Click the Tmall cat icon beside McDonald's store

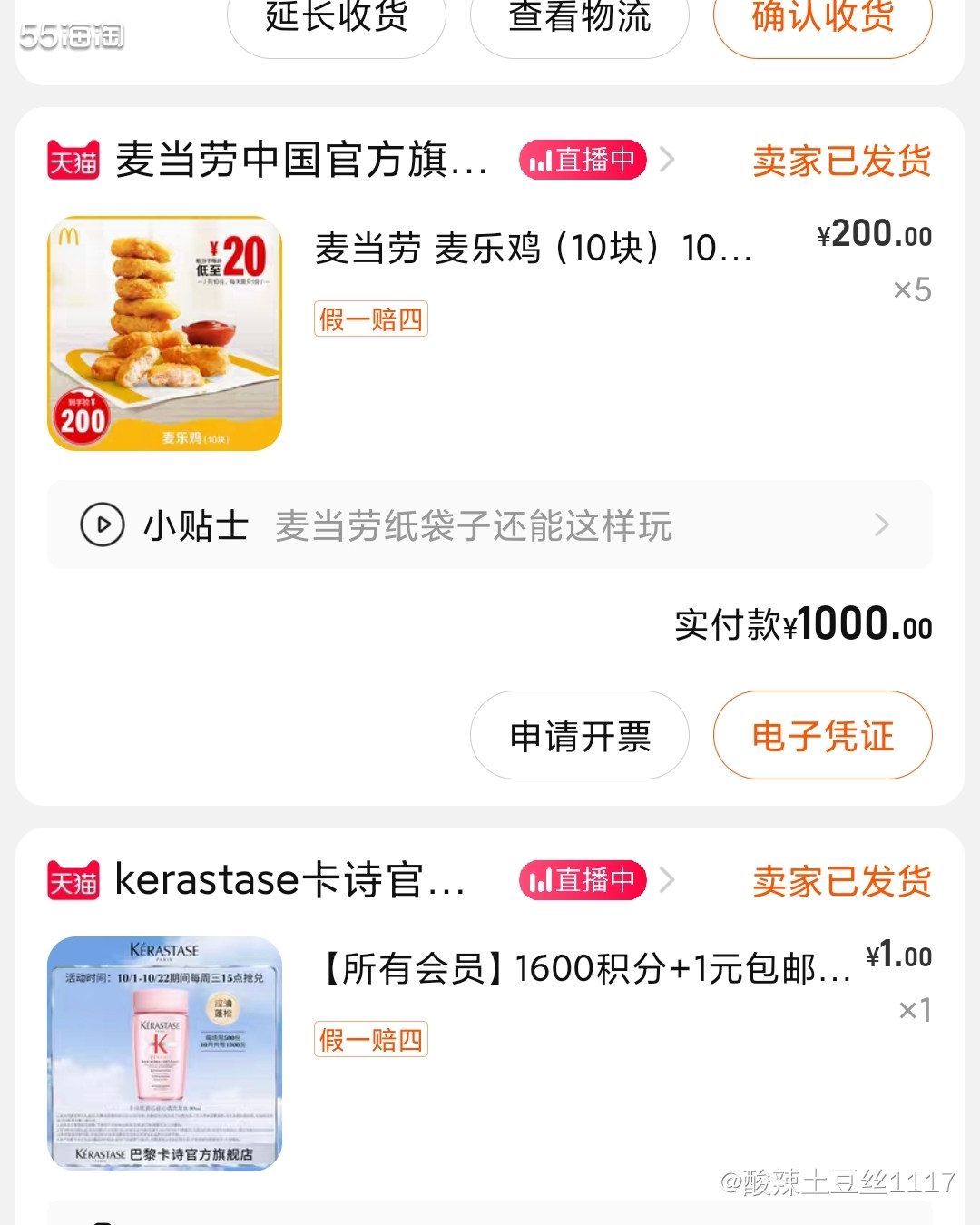coord(73,160)
